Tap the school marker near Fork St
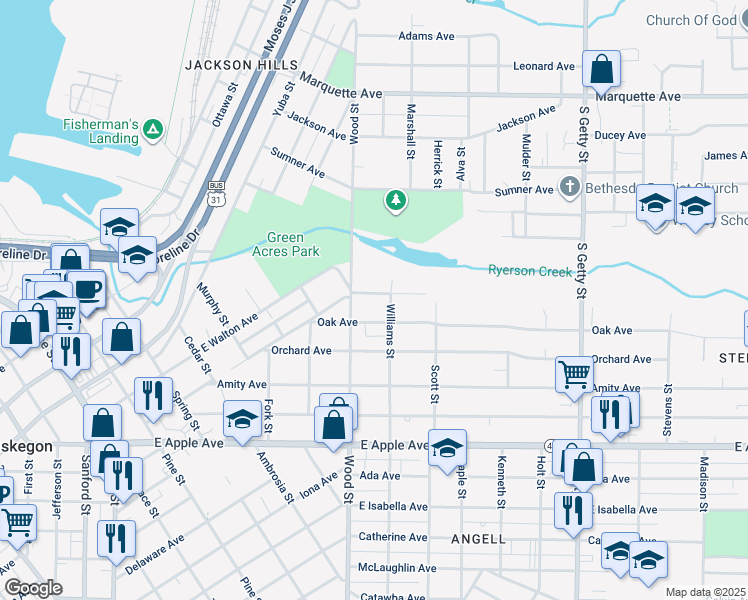 242,420
